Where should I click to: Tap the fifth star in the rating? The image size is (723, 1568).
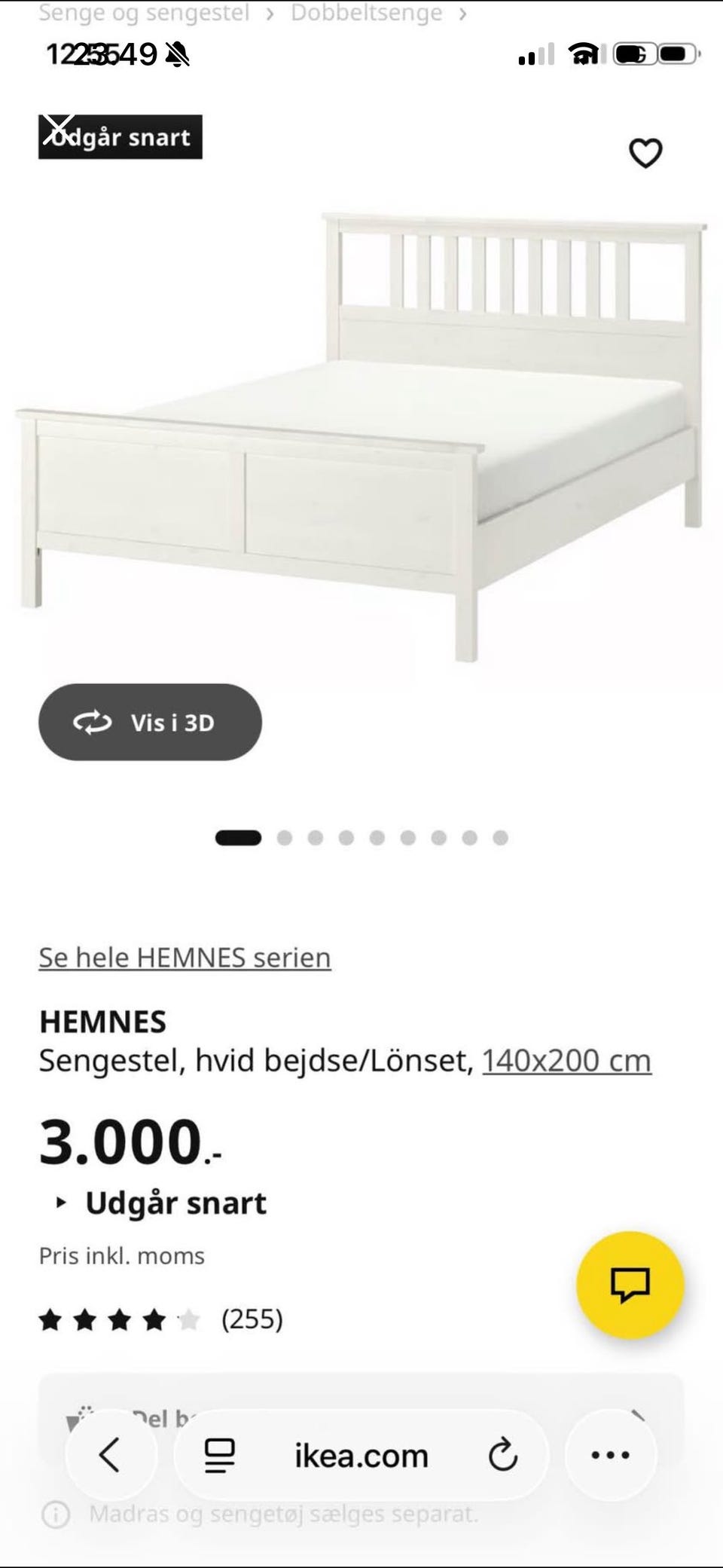click(x=188, y=1319)
